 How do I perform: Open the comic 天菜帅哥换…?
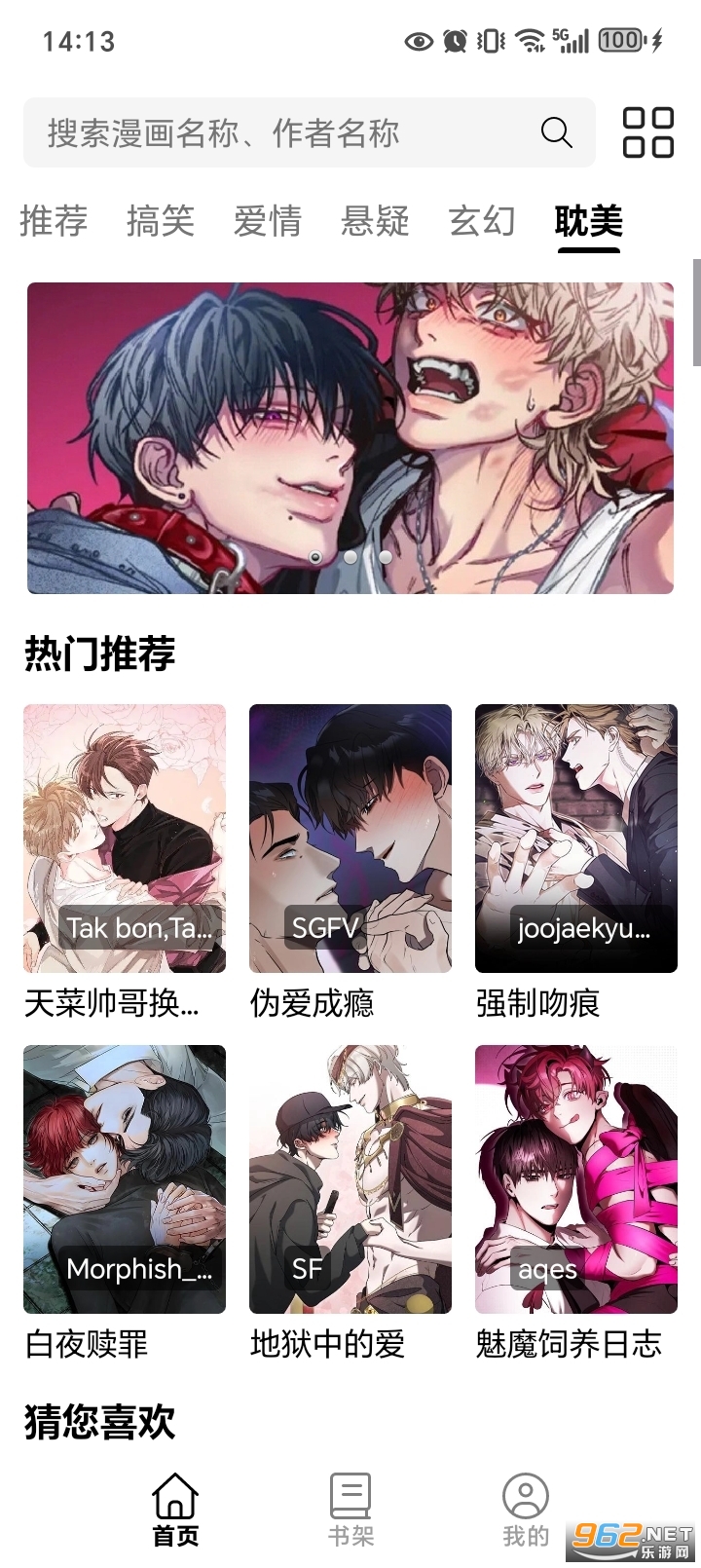tap(125, 838)
